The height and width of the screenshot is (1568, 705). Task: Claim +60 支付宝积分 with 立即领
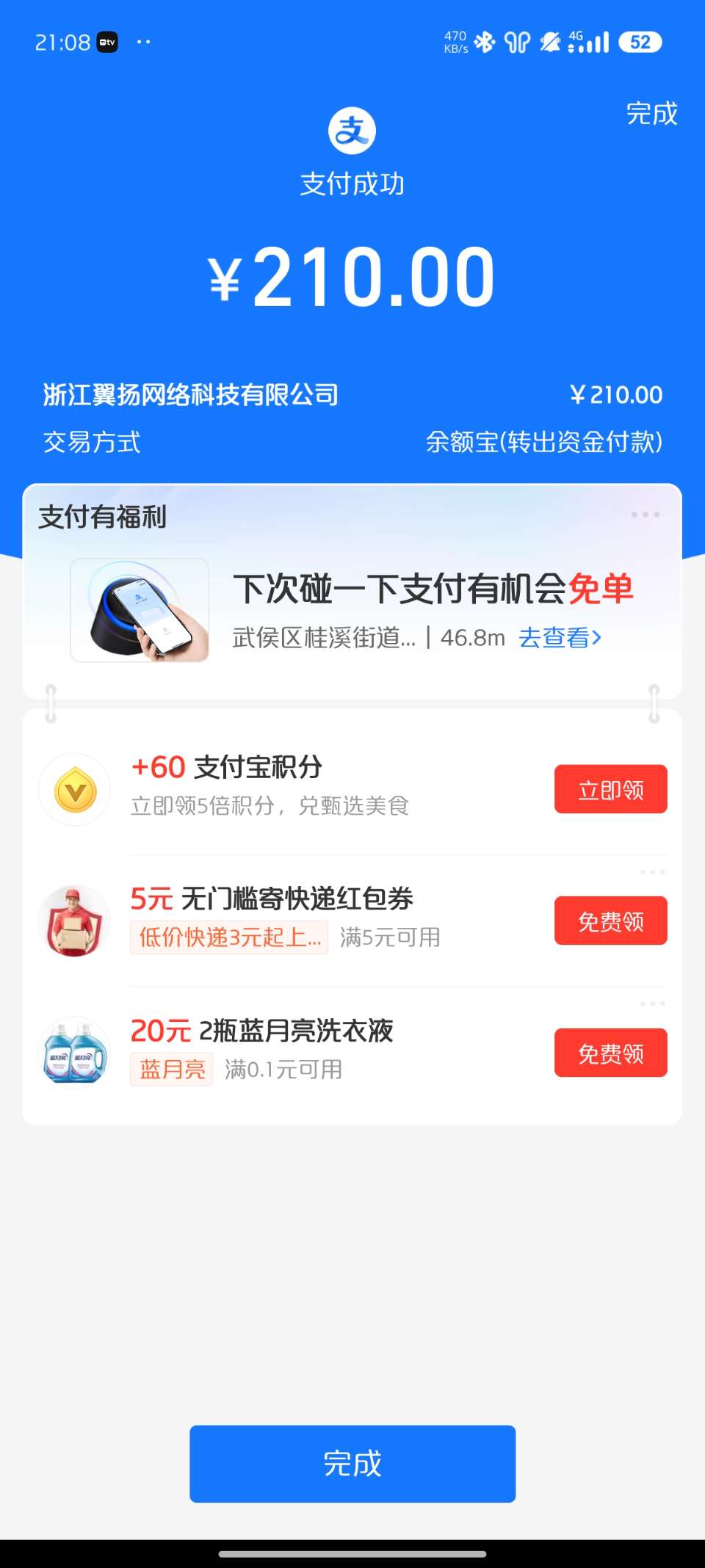[610, 789]
